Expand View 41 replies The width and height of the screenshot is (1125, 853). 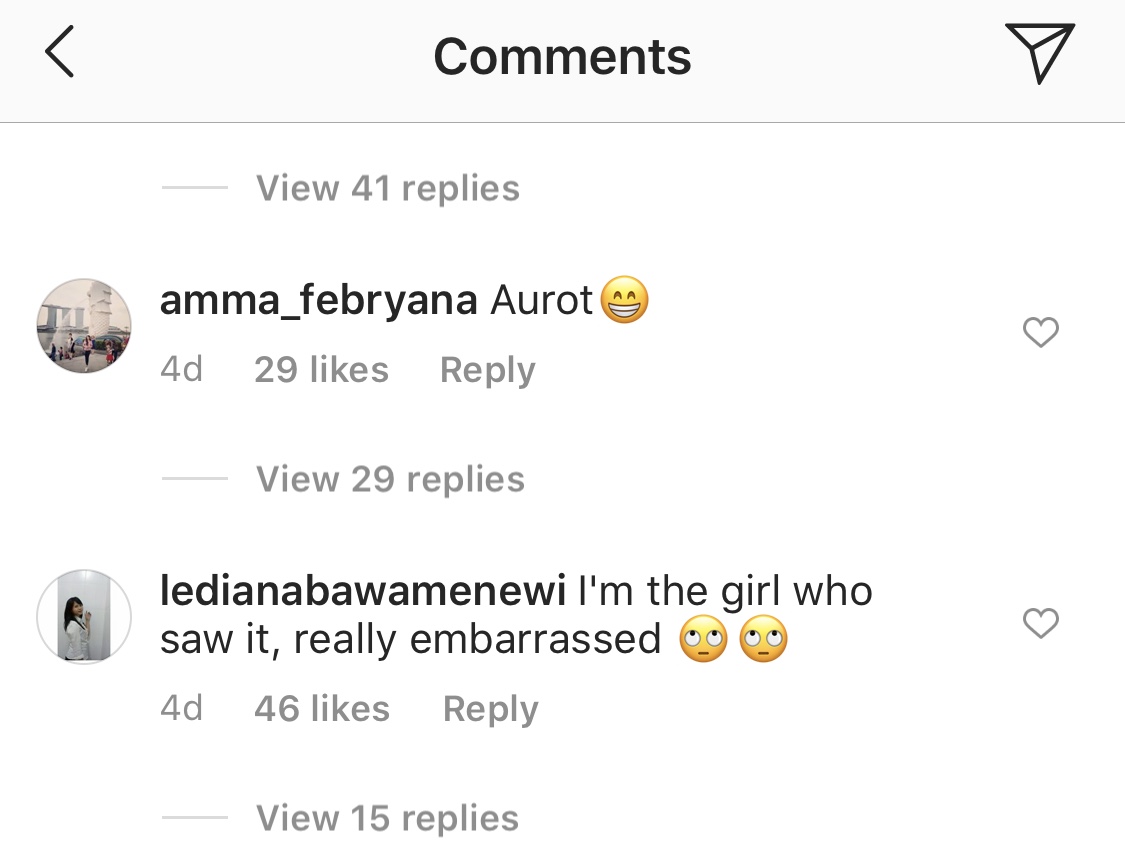[387, 188]
